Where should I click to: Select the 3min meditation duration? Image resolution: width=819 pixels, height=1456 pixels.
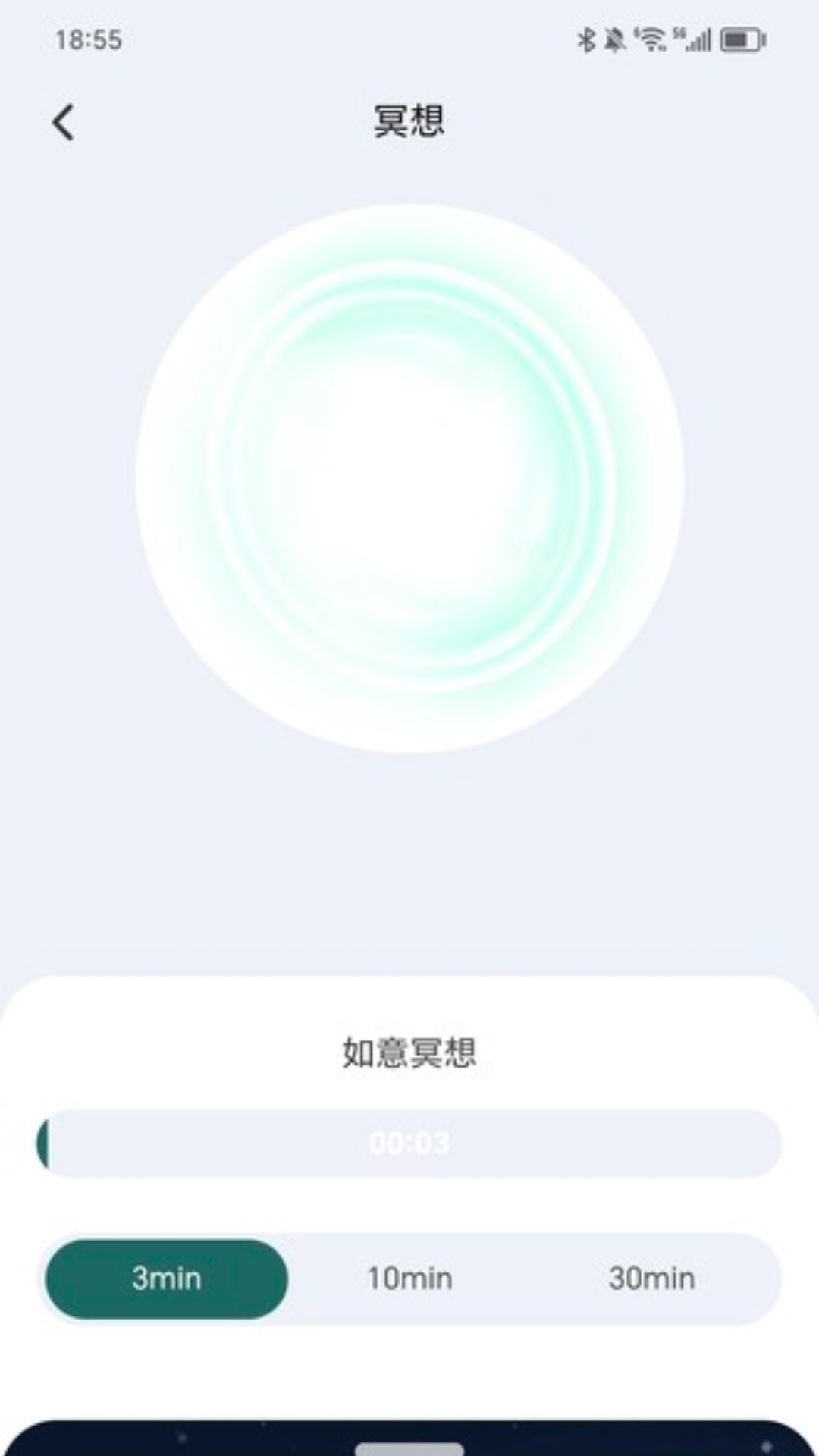coord(166,1278)
